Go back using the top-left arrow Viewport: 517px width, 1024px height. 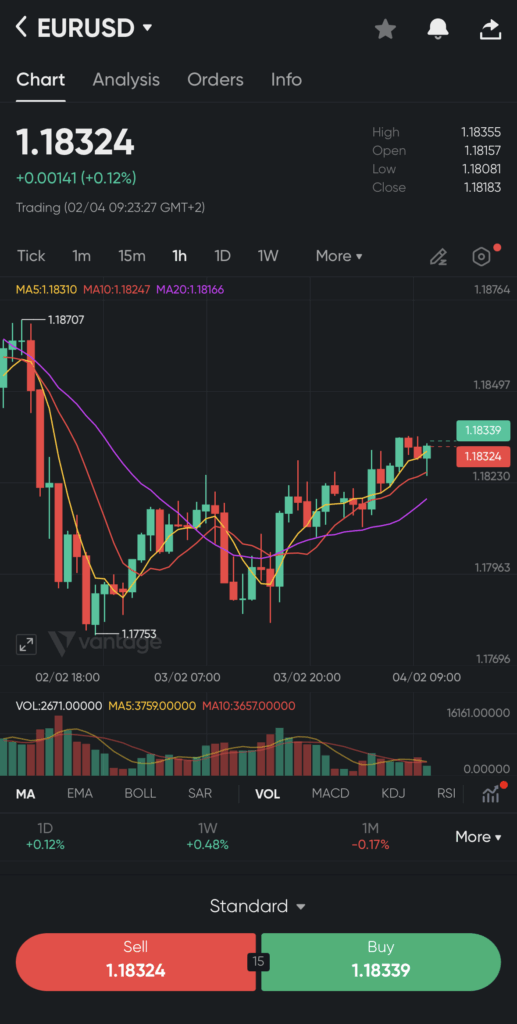click(x=22, y=27)
